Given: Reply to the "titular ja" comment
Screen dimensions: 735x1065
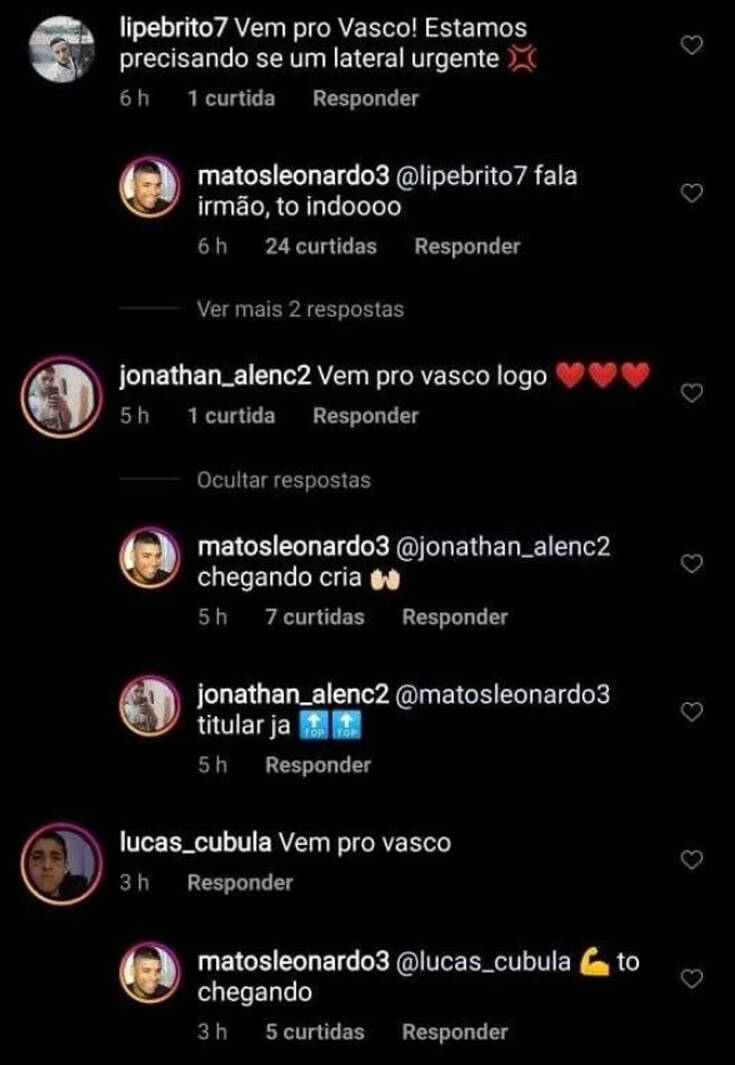Looking at the screenshot, I should [317, 765].
